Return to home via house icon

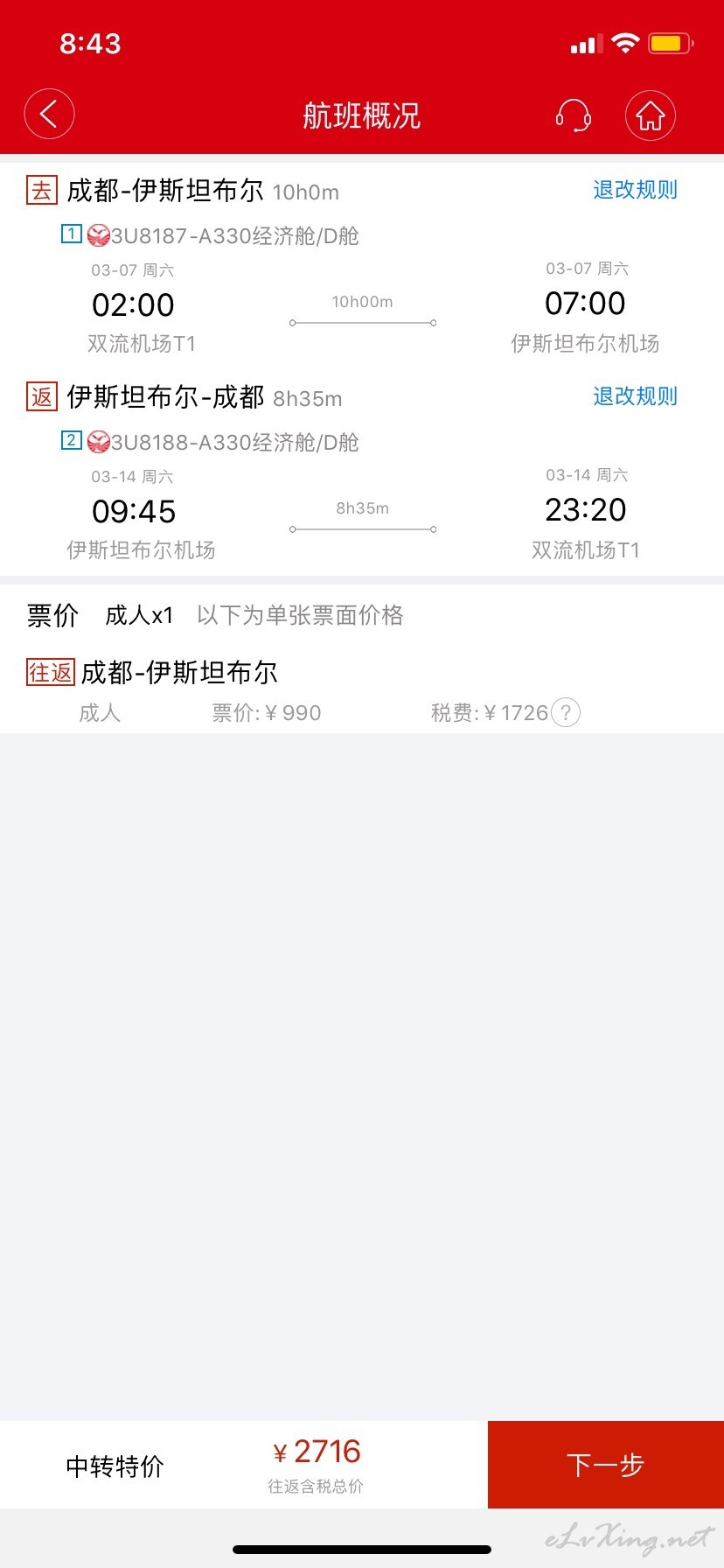pyautogui.click(x=651, y=115)
